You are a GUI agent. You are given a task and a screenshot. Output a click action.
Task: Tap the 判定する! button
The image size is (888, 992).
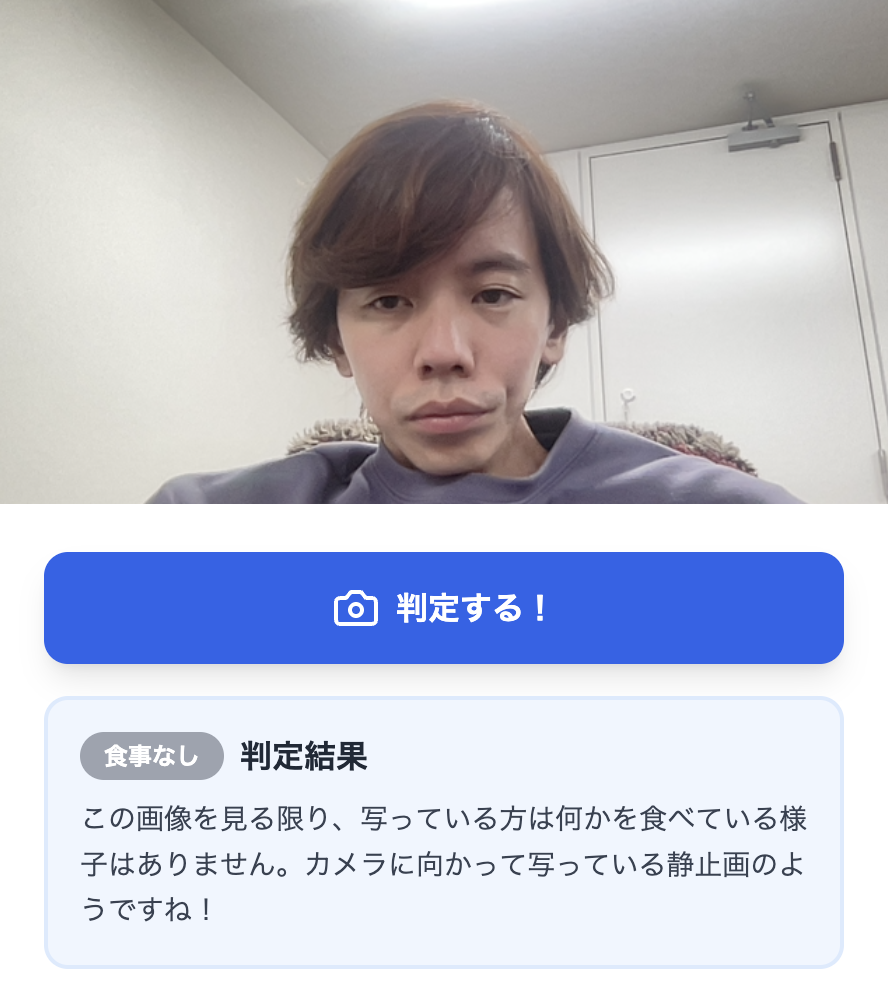pos(444,608)
